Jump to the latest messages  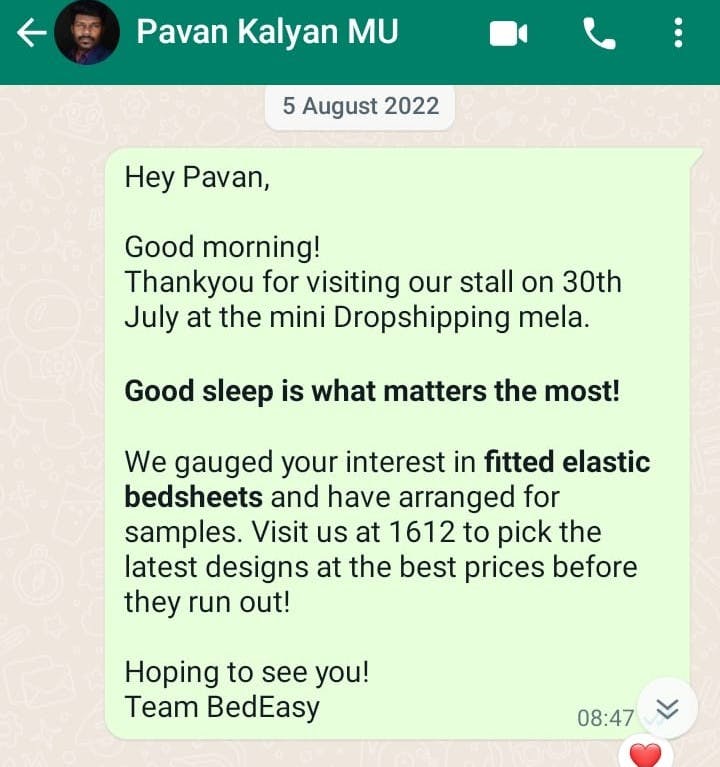667,708
